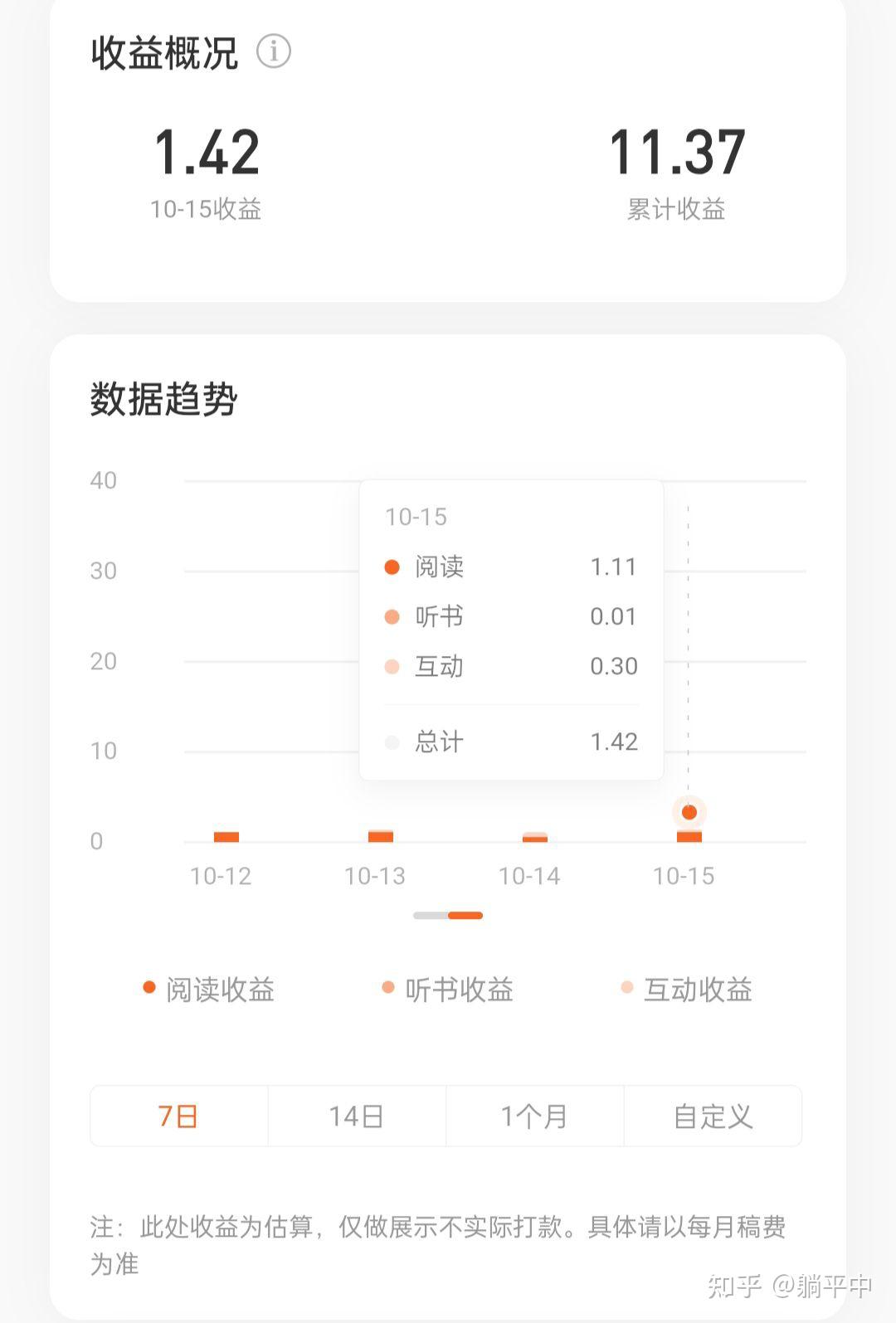This screenshot has width=896, height=1323.
Task: Choose the 自定义 date range
Action: pyautogui.click(x=713, y=1116)
